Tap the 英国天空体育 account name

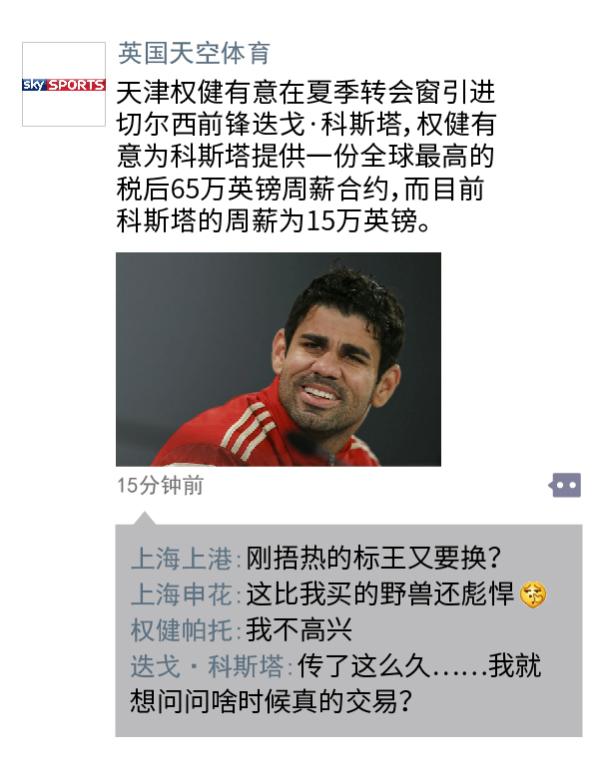pos(194,53)
